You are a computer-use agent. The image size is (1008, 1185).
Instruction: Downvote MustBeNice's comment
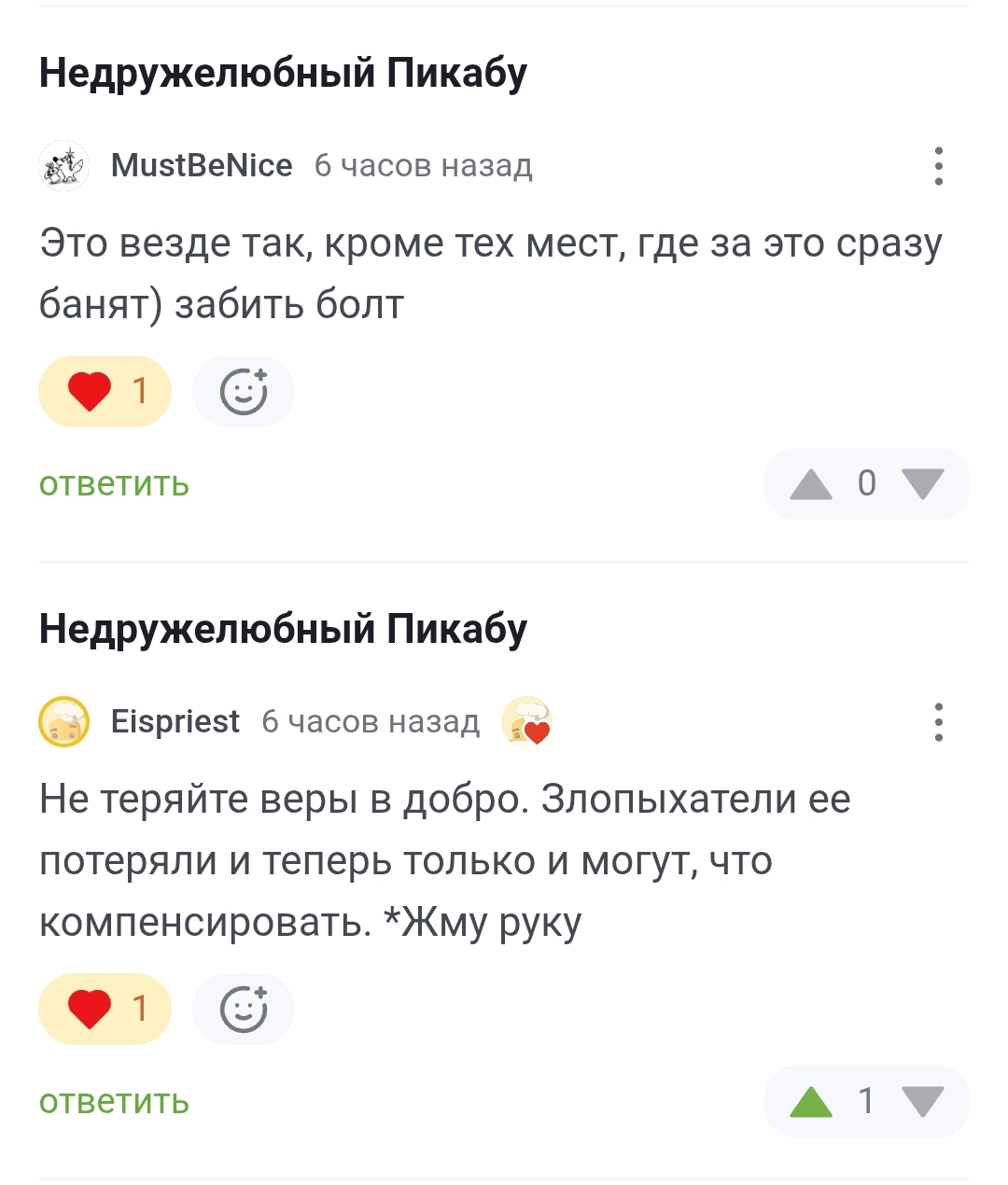pyautogui.click(x=923, y=484)
